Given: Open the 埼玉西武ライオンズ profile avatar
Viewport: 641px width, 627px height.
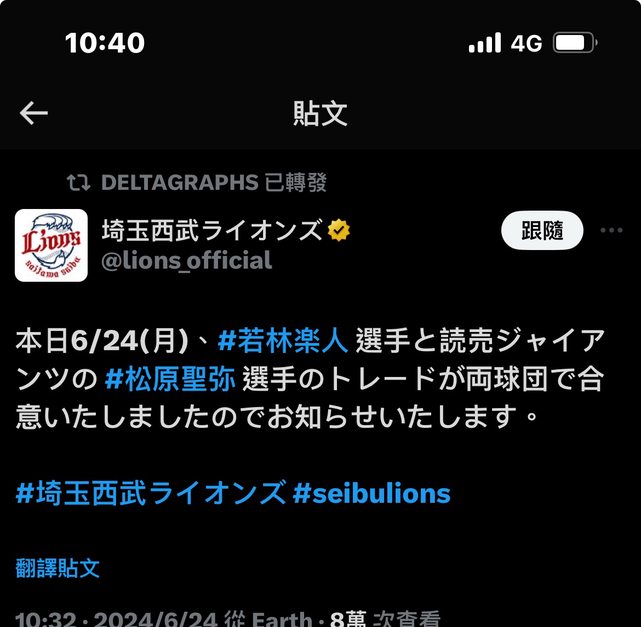Looking at the screenshot, I should (46, 245).
